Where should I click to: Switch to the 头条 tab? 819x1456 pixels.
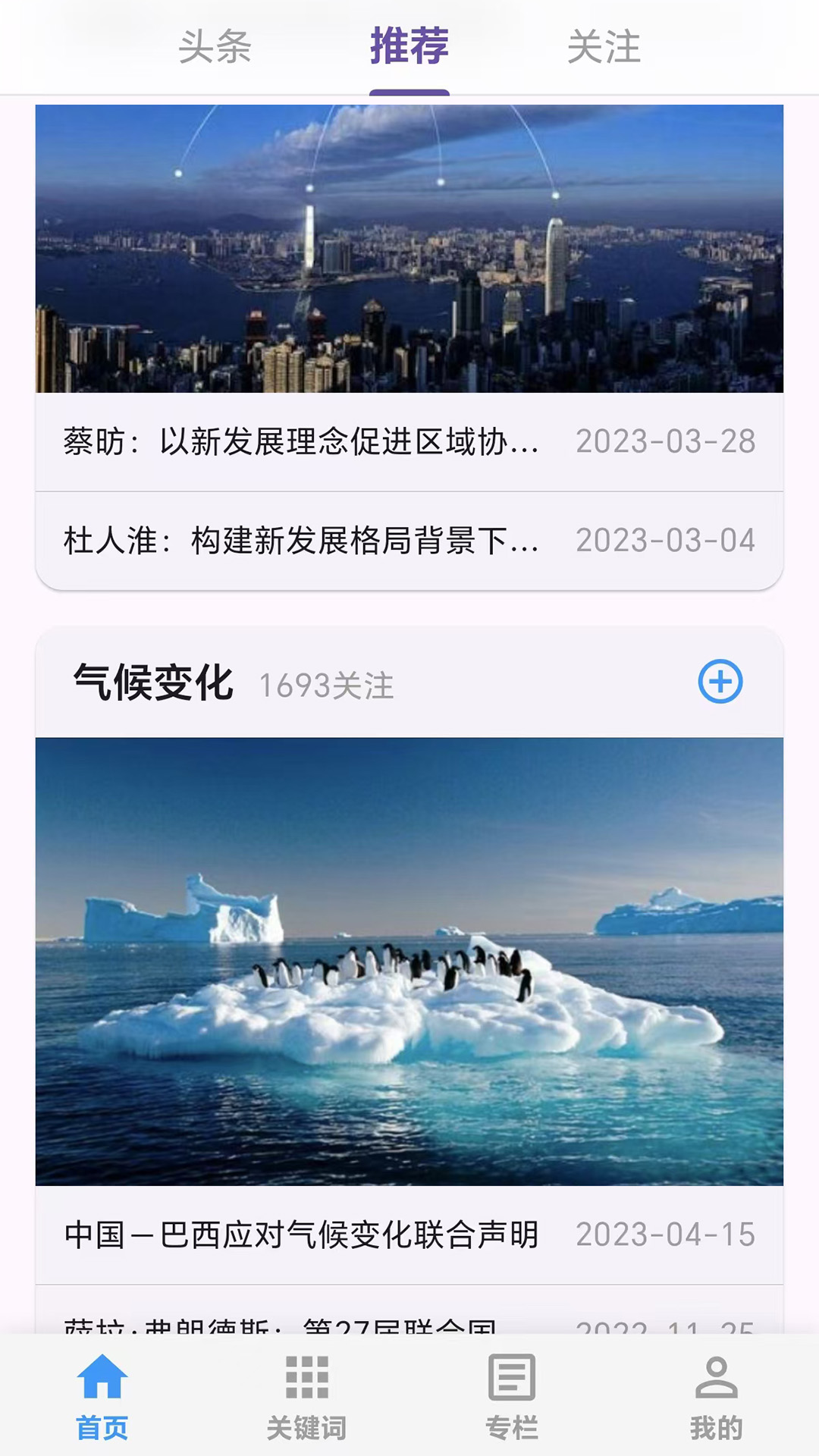[x=215, y=47]
